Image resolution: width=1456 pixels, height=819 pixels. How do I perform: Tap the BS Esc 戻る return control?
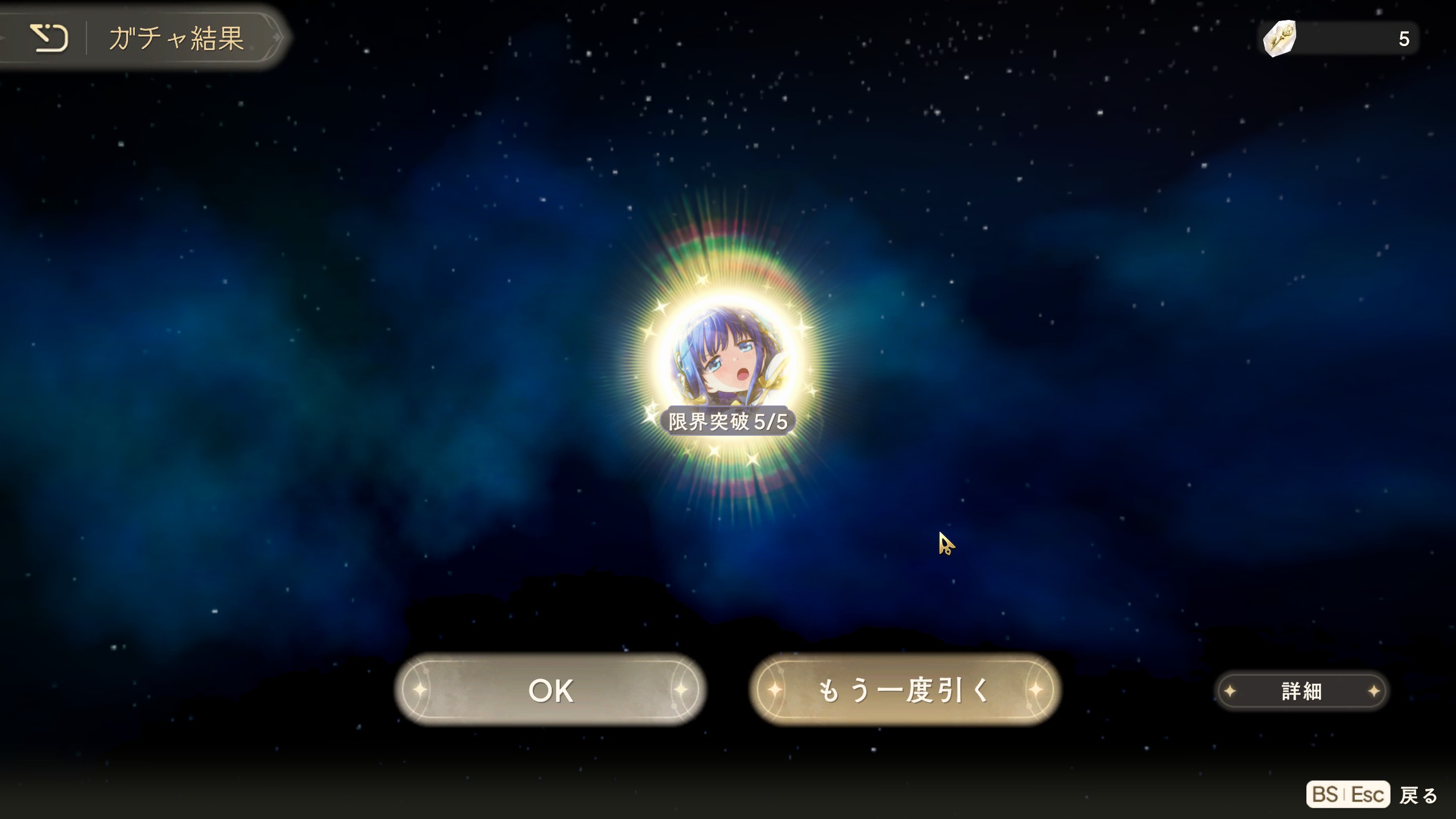point(1372,795)
